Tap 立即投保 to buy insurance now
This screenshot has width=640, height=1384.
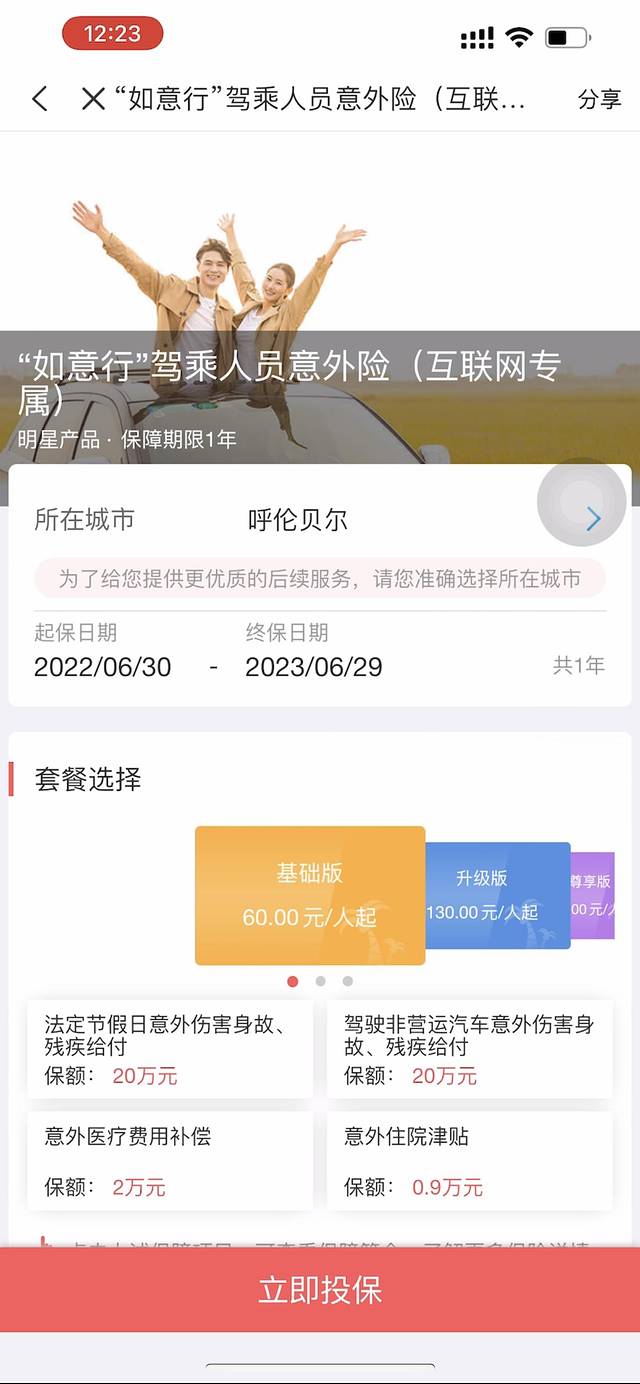pos(320,1290)
